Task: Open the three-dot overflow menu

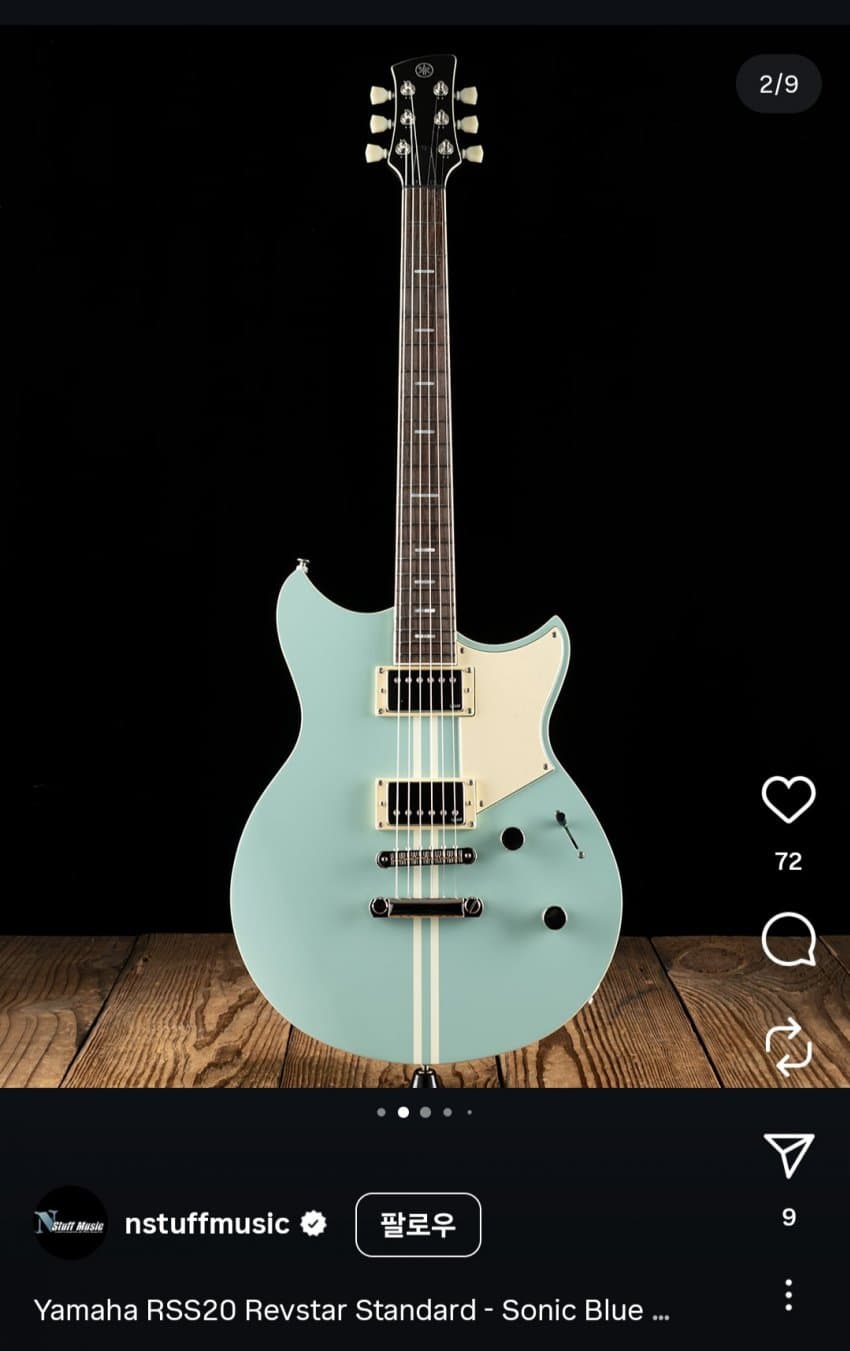Action: (x=788, y=1295)
